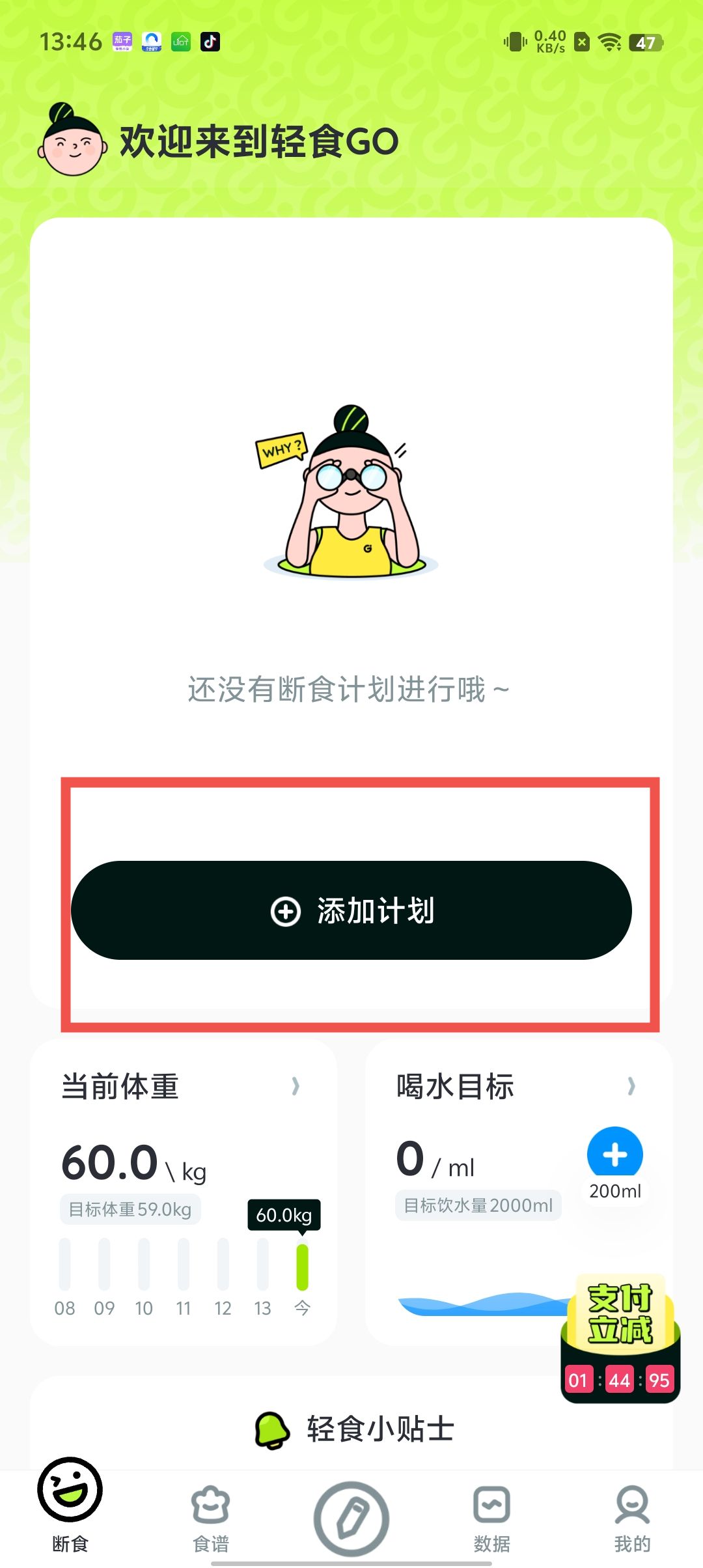This screenshot has width=703, height=1568.
Task: Switch to the 数据 tab
Action: click(491, 1517)
